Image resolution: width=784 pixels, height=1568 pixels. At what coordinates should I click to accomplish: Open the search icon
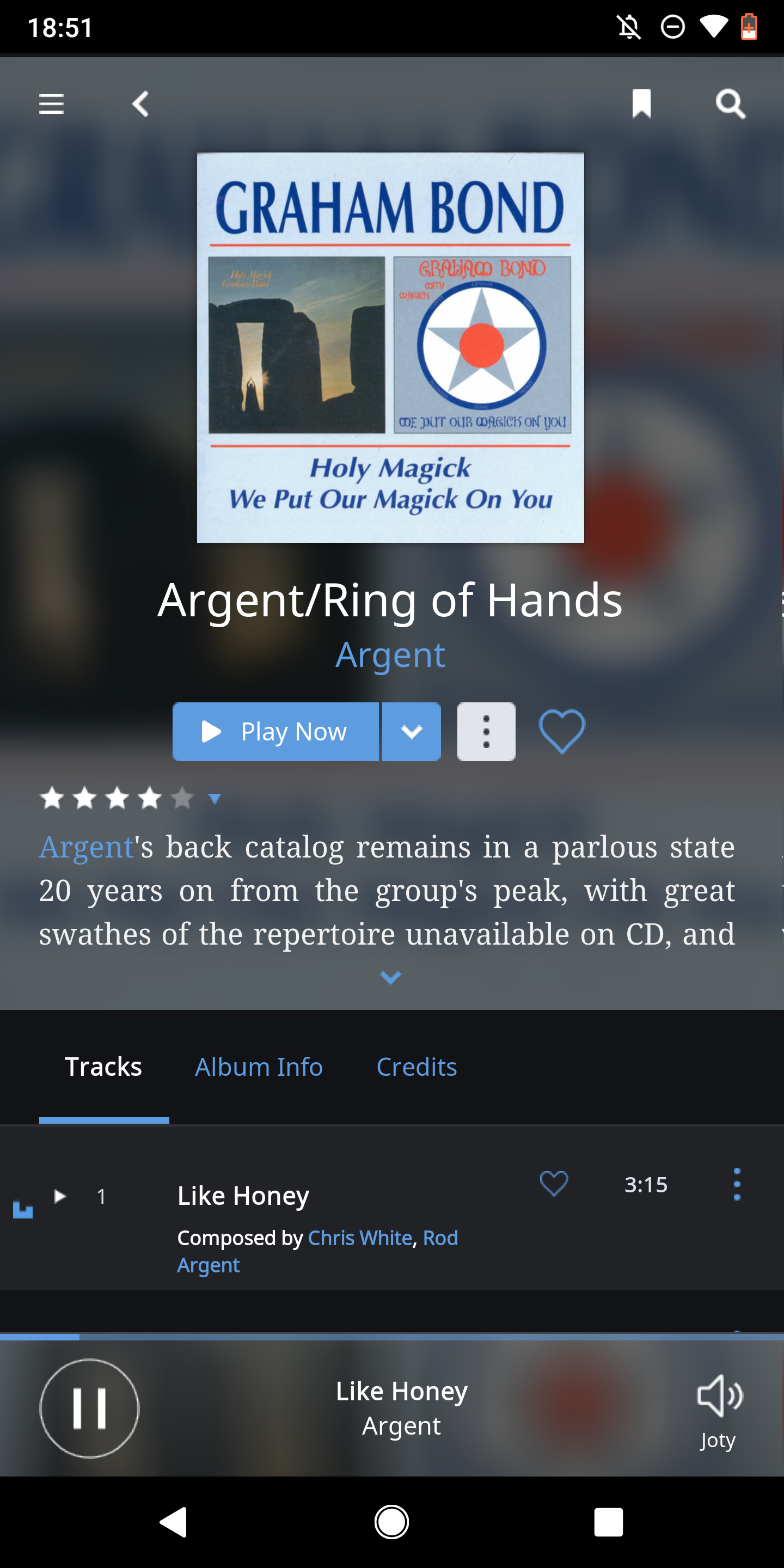coord(730,104)
